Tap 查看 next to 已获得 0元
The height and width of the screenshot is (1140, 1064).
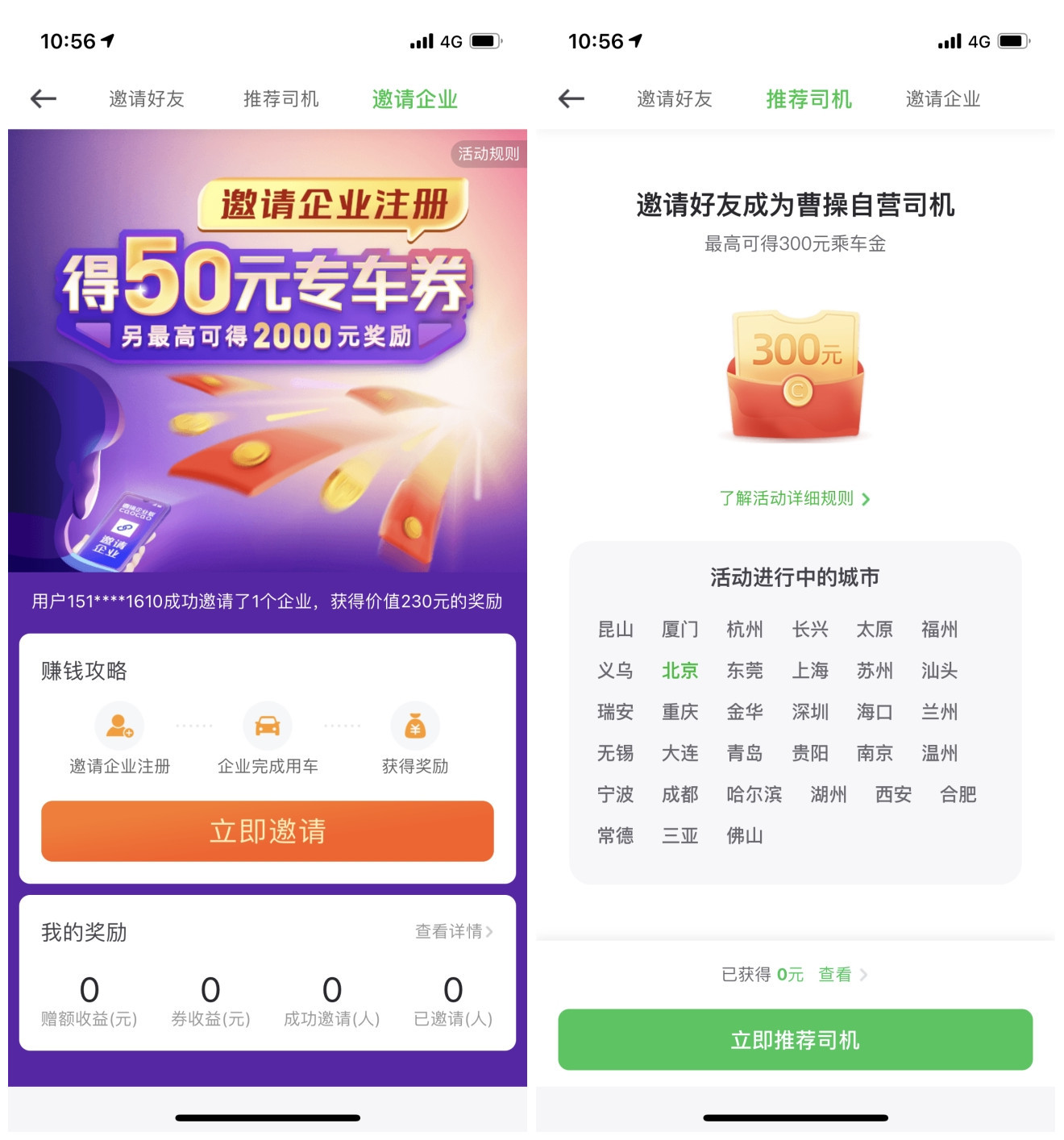pos(842,975)
